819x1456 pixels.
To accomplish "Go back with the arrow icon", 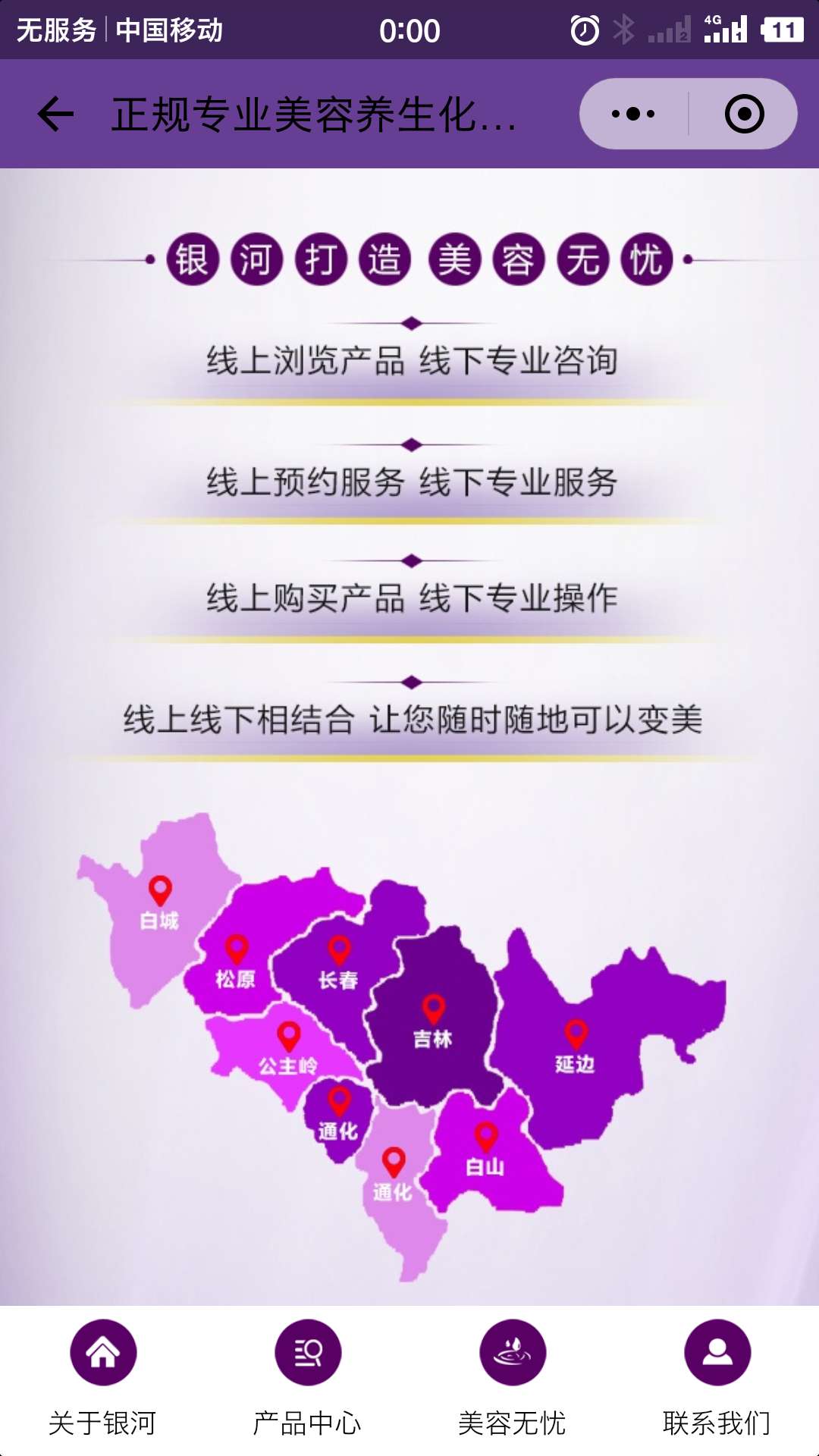I will [55, 115].
